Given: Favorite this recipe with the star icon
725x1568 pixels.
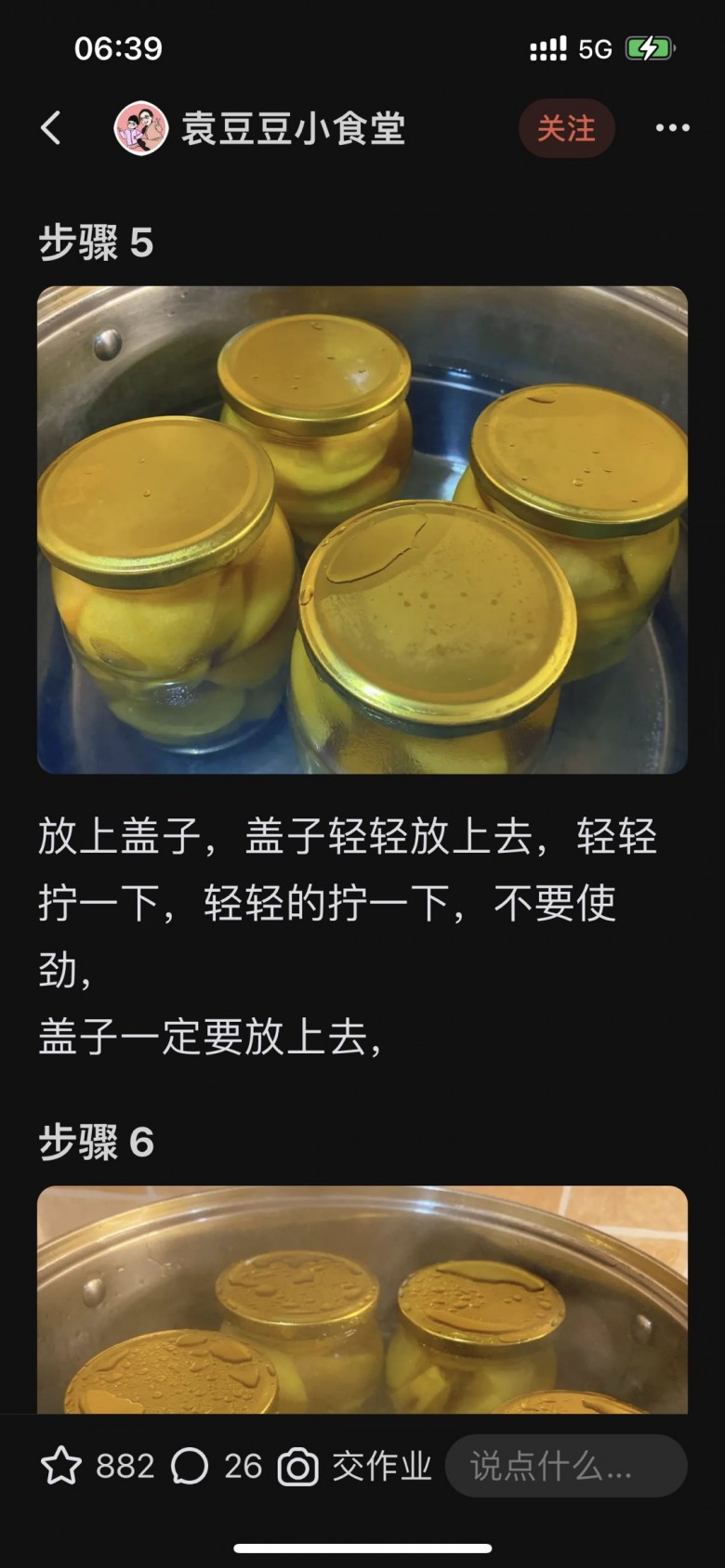Looking at the screenshot, I should coord(61,1467).
